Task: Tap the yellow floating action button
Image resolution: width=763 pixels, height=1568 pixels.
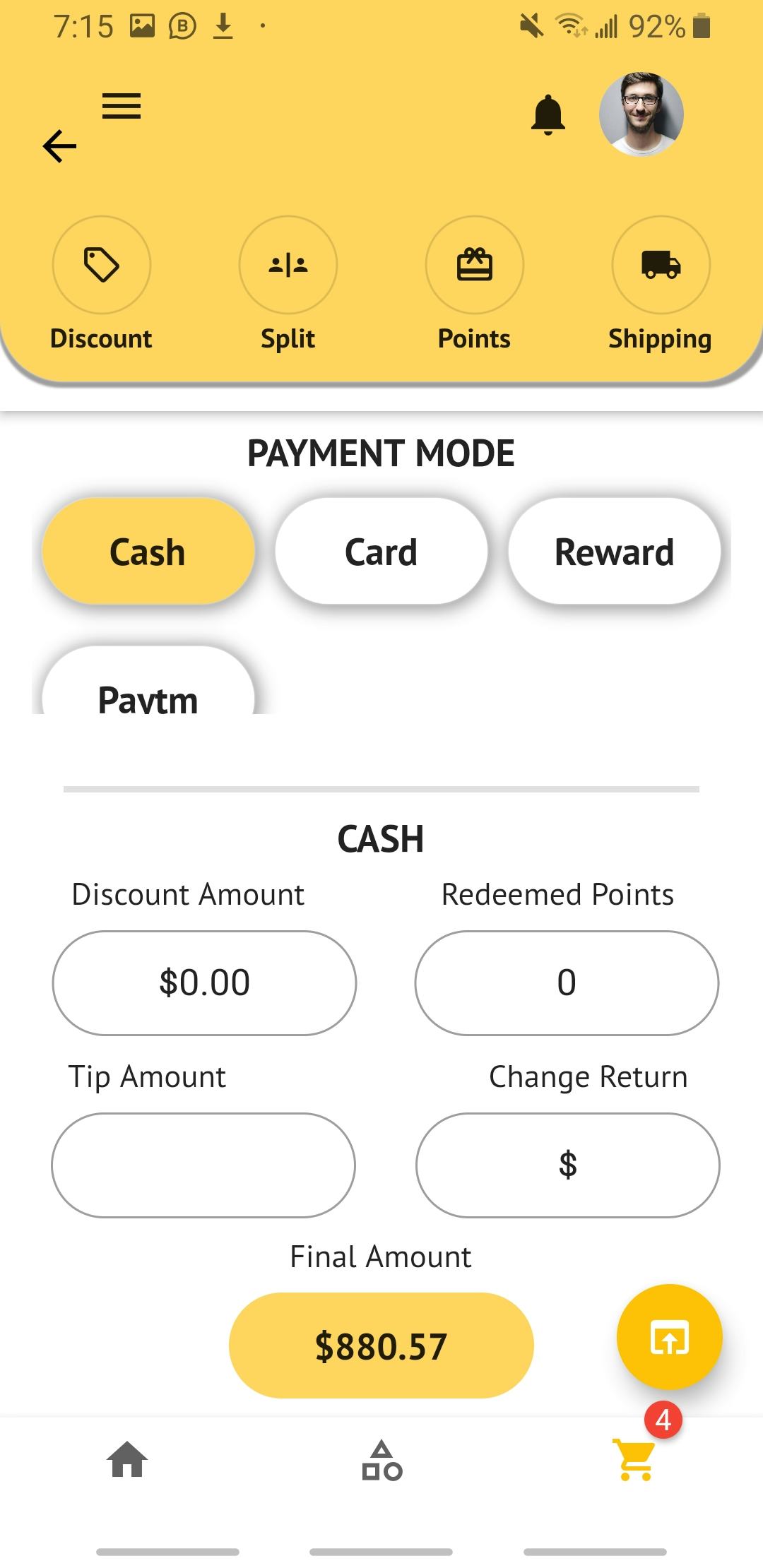Action: (669, 1337)
